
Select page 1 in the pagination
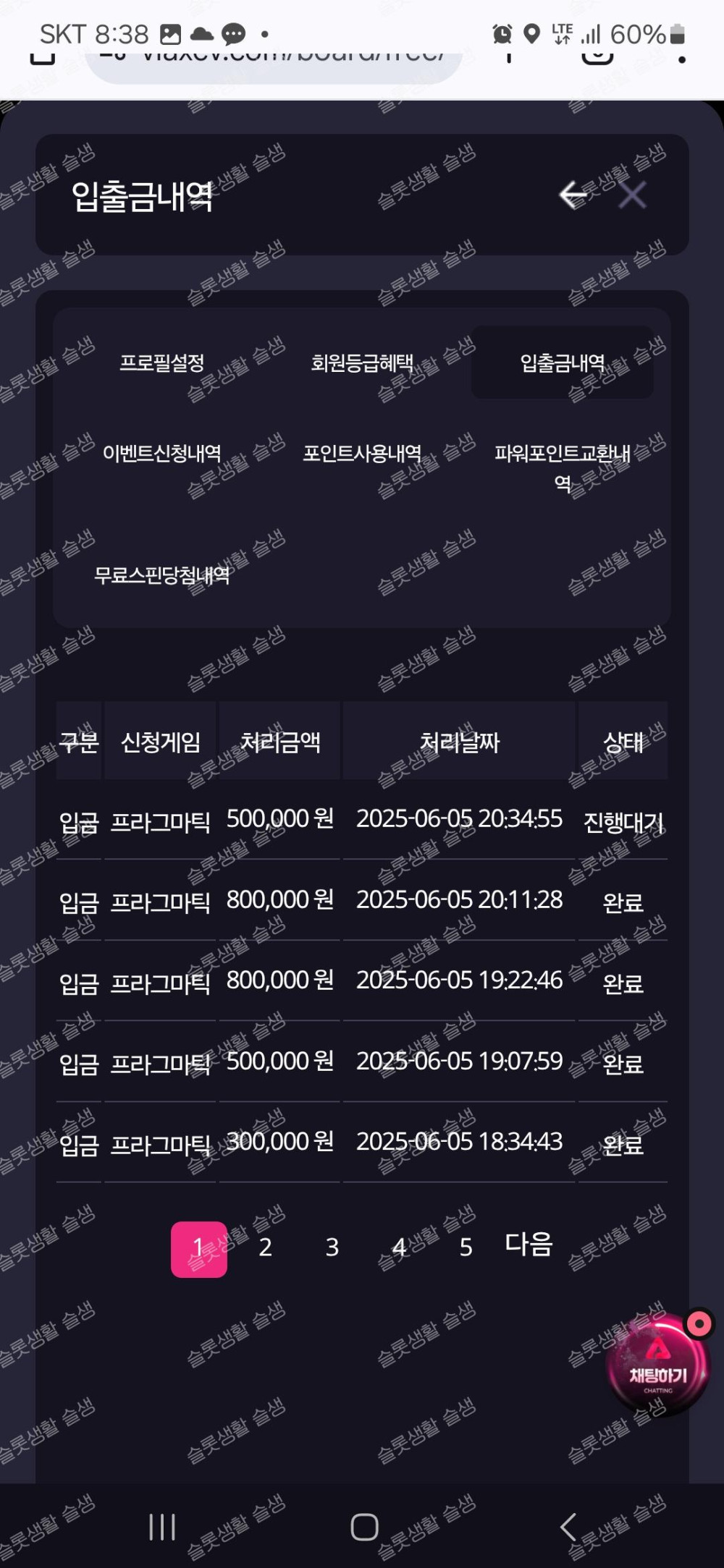pyautogui.click(x=199, y=1248)
